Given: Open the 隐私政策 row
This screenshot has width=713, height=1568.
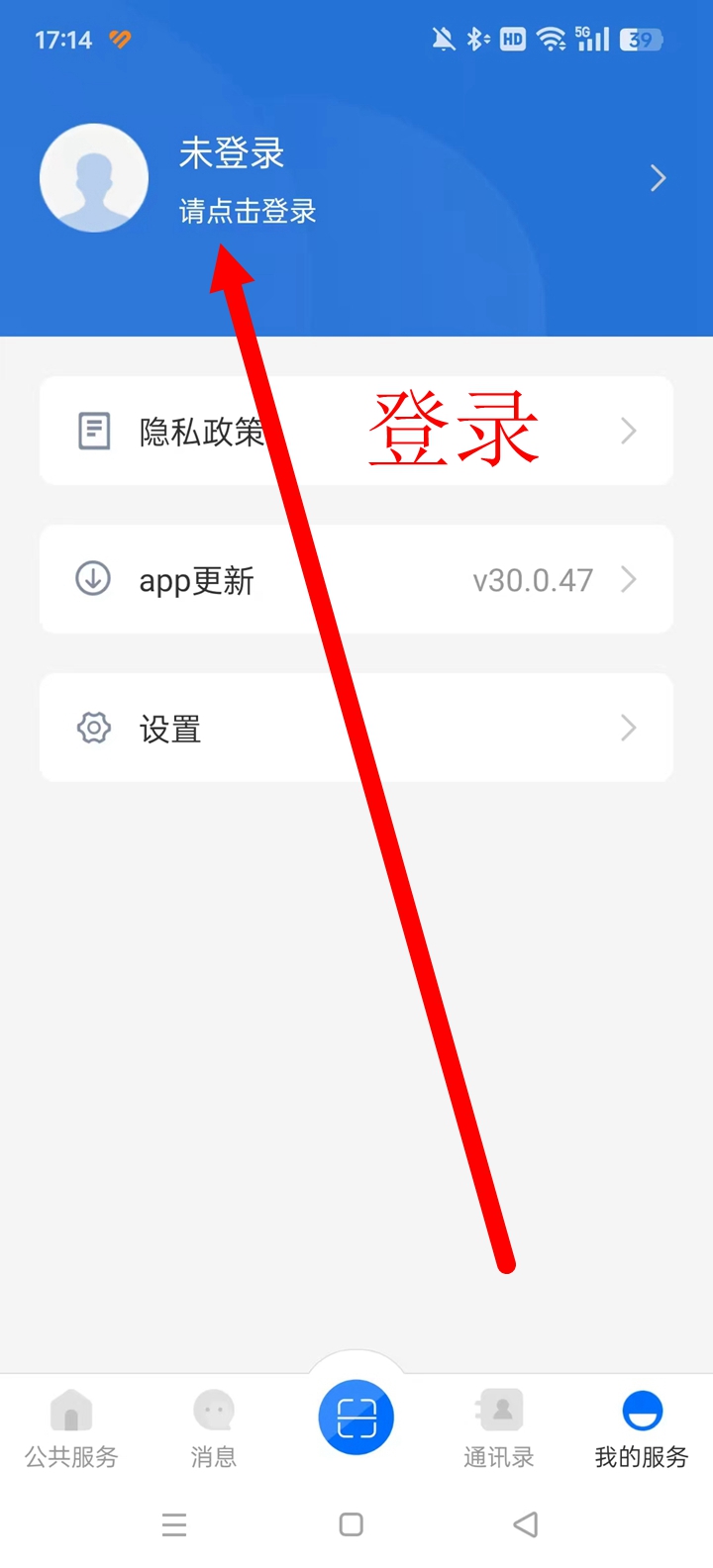Looking at the screenshot, I should [356, 431].
